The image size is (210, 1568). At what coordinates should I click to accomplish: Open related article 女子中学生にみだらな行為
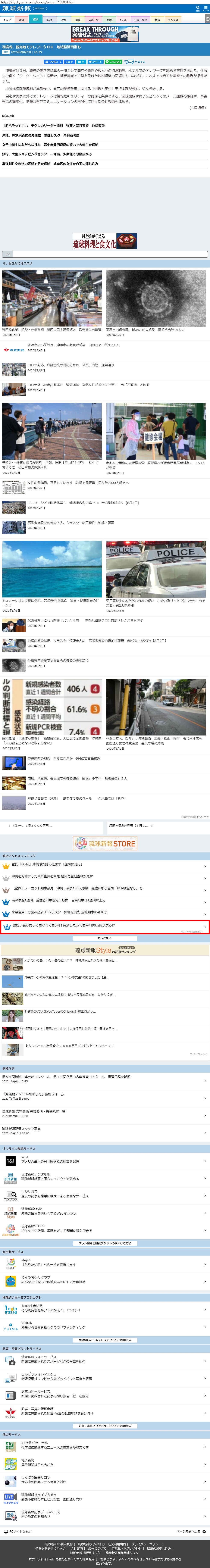click(x=50, y=145)
